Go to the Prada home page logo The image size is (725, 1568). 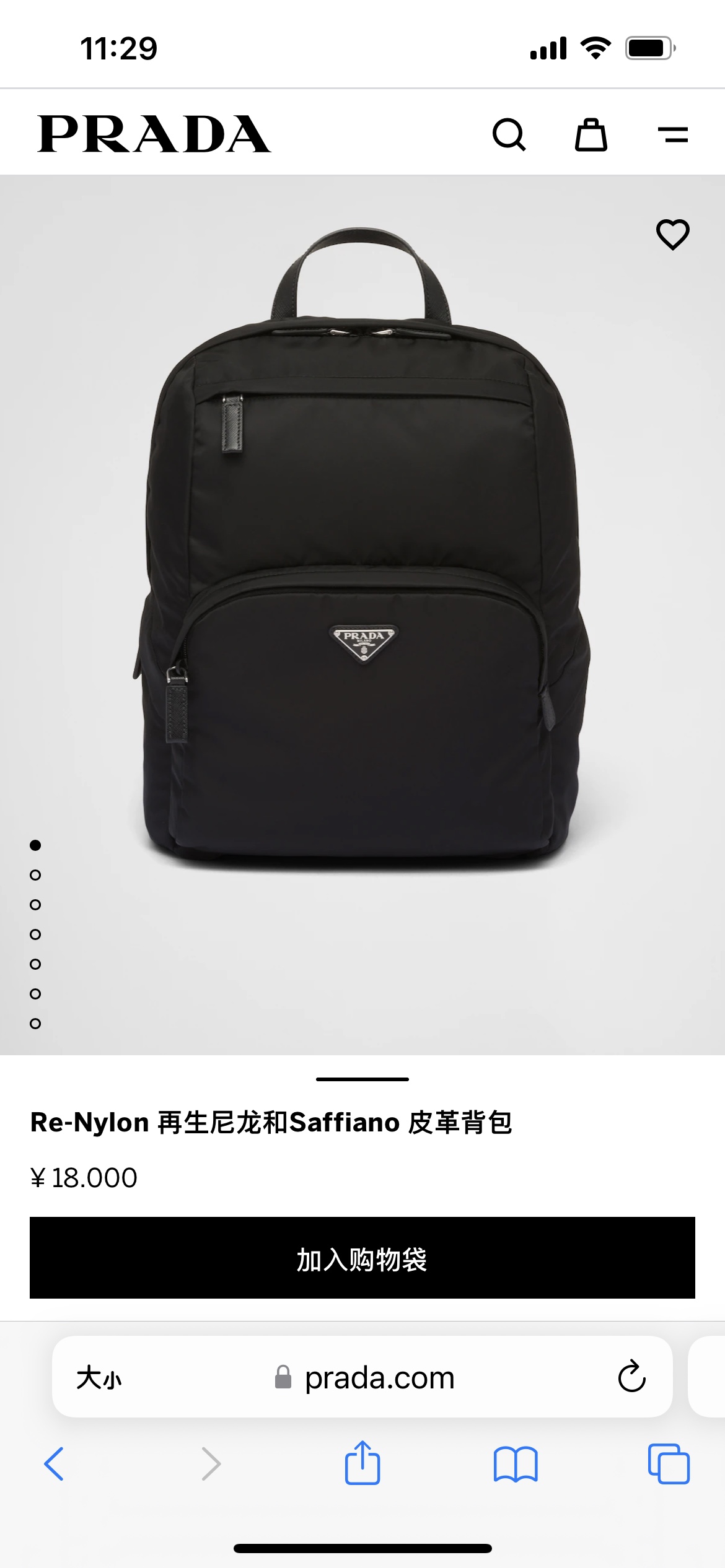tap(154, 134)
